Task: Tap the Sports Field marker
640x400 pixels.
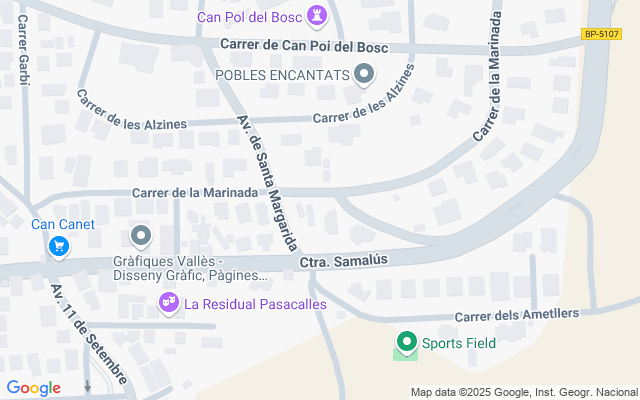Action: click(x=406, y=343)
